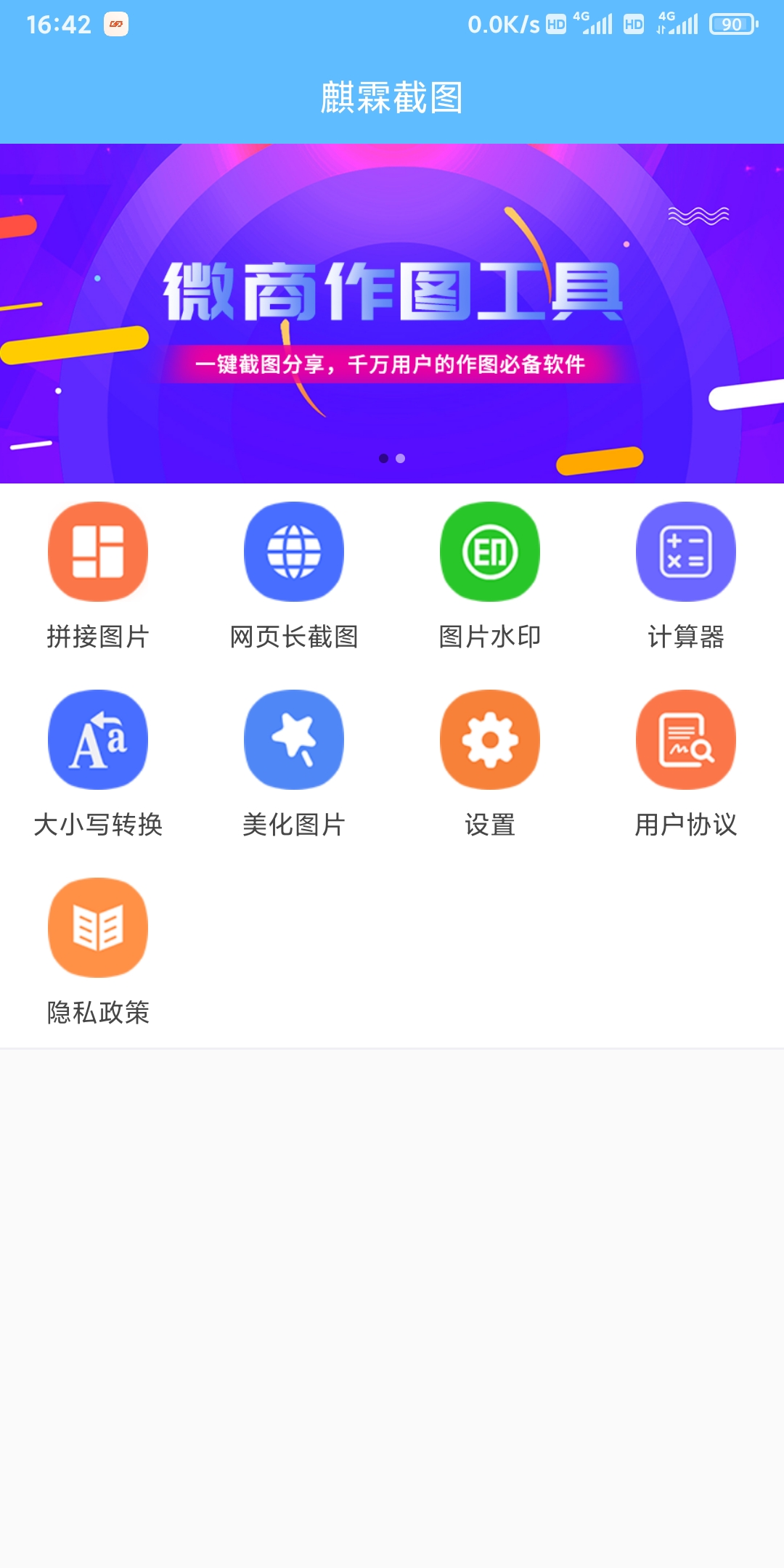Select the first carousel indicator dot
The width and height of the screenshot is (784, 1568).
pos(383,458)
